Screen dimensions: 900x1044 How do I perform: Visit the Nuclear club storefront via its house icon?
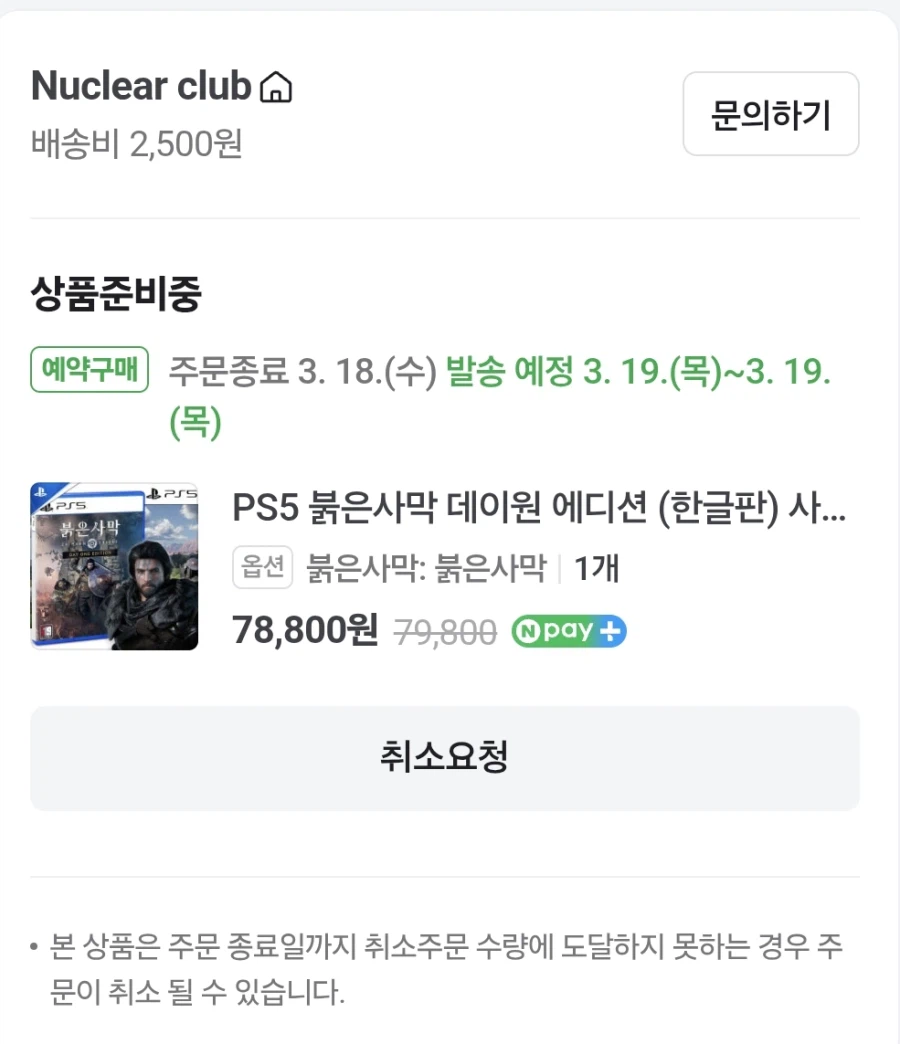click(x=277, y=87)
